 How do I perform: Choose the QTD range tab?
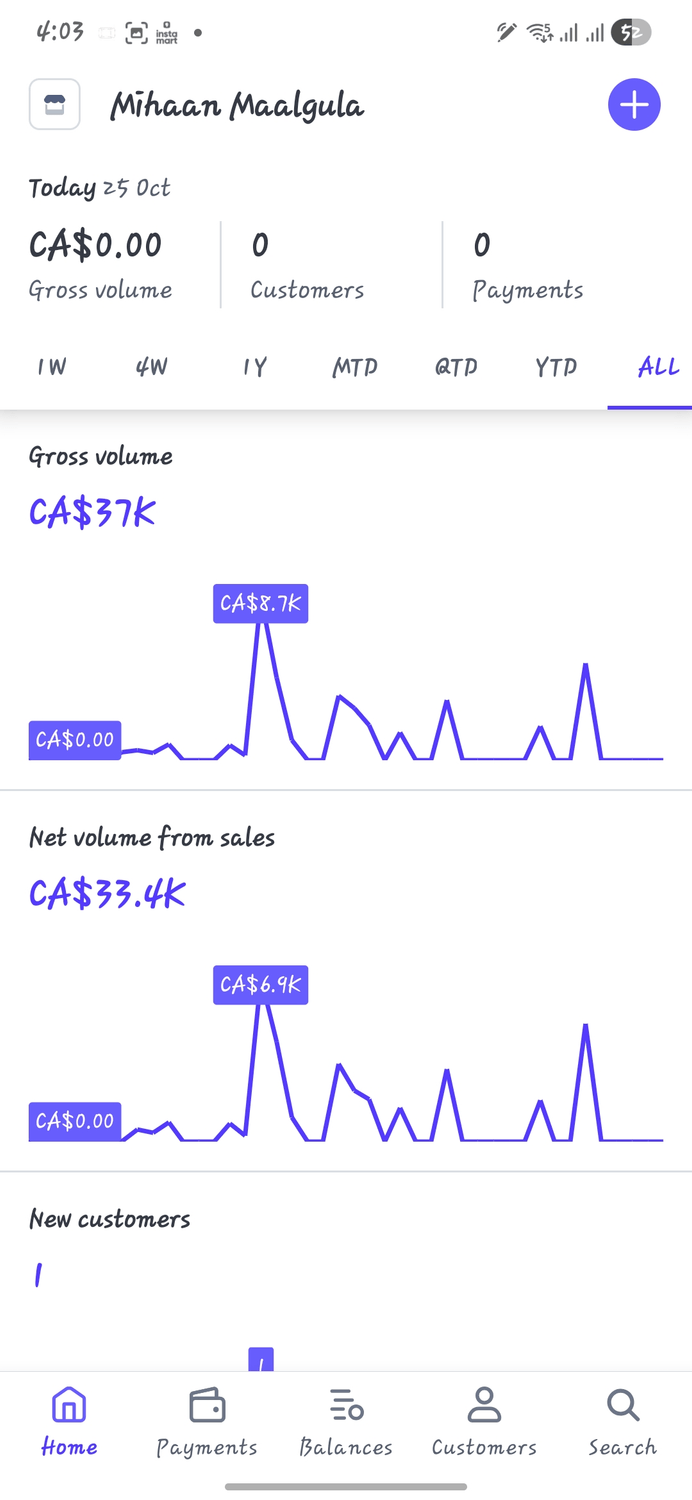coord(456,367)
